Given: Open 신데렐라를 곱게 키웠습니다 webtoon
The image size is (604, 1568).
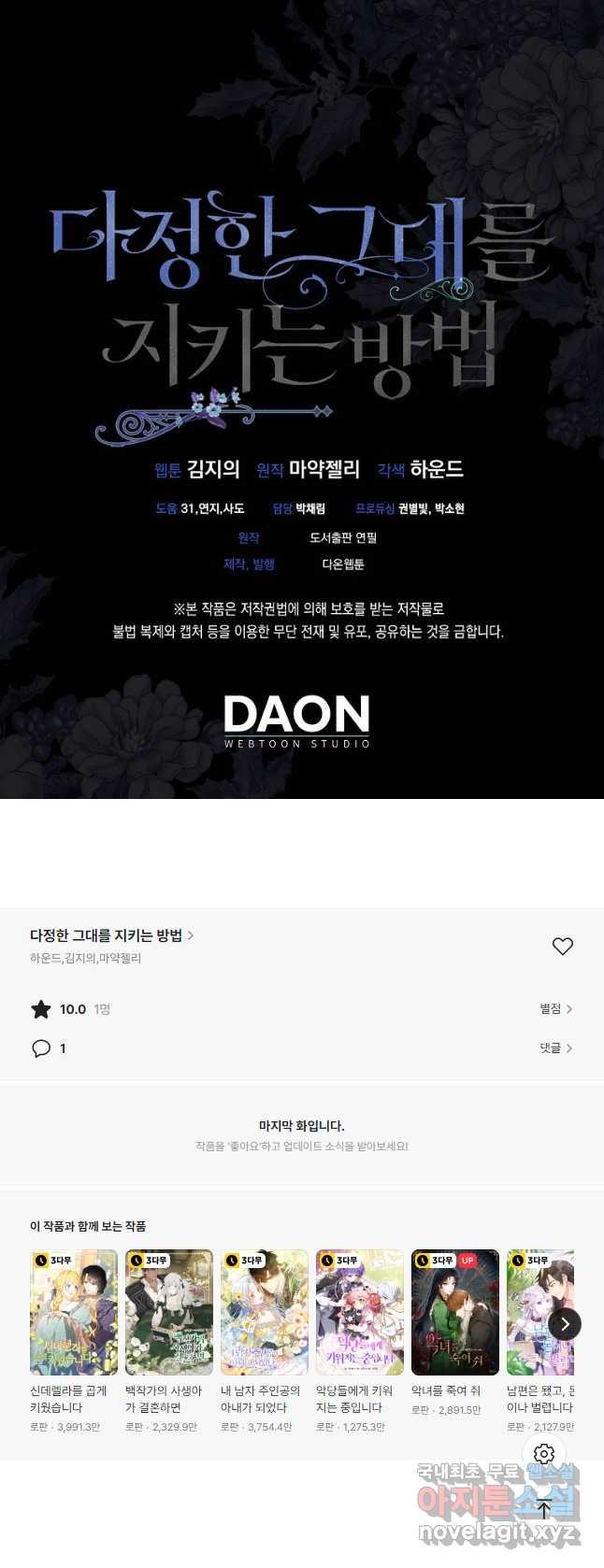Looking at the screenshot, I should point(74,1313).
